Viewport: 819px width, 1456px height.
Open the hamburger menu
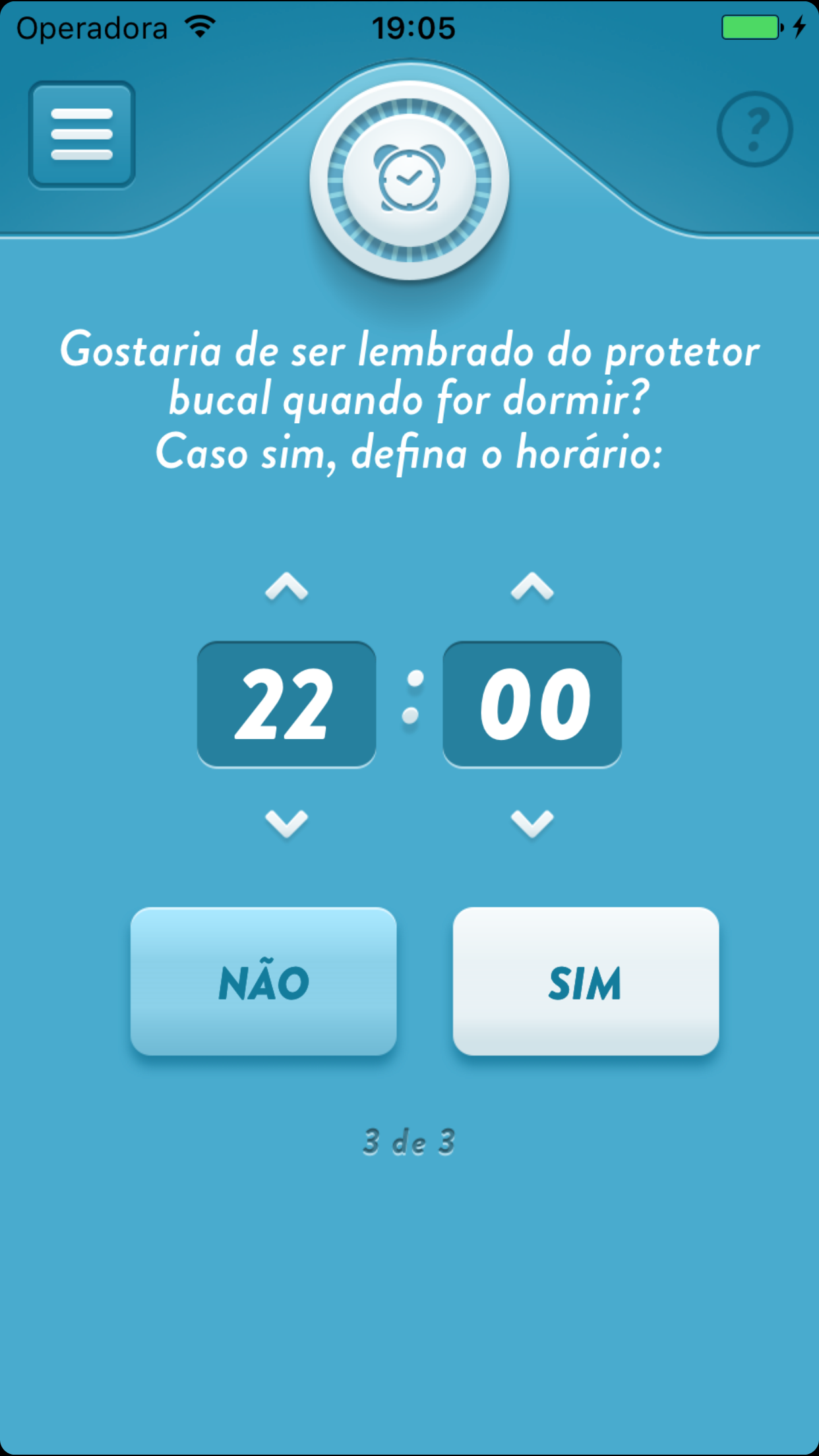click(82, 135)
